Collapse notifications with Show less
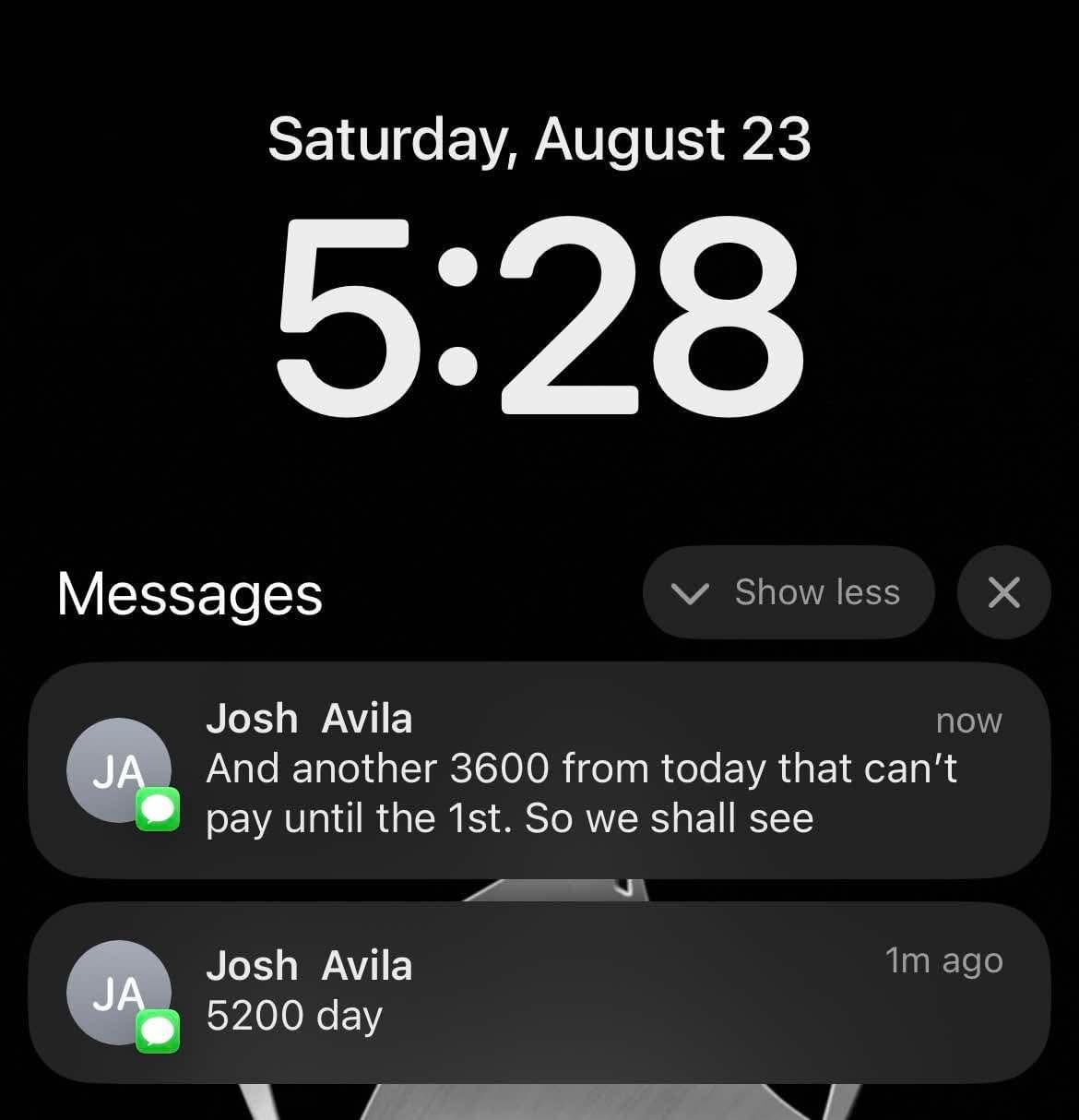Screen dimensions: 1079x1120 [788, 592]
